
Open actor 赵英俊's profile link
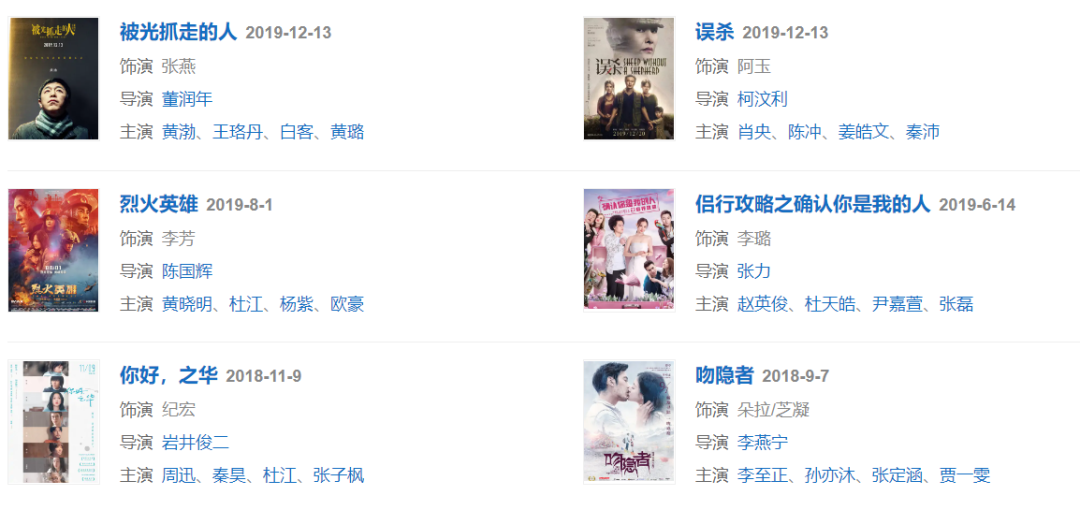click(x=762, y=304)
